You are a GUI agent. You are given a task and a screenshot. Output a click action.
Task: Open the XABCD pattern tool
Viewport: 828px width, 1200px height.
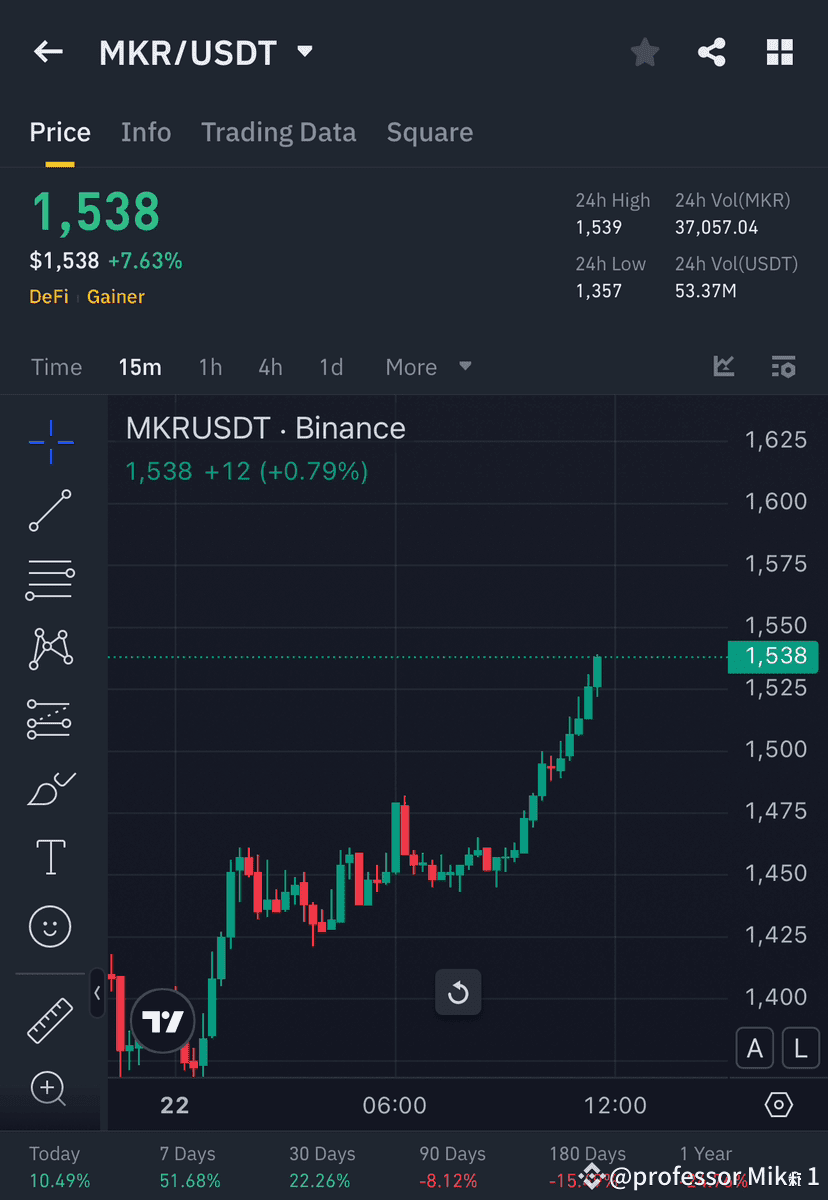[x=50, y=648]
